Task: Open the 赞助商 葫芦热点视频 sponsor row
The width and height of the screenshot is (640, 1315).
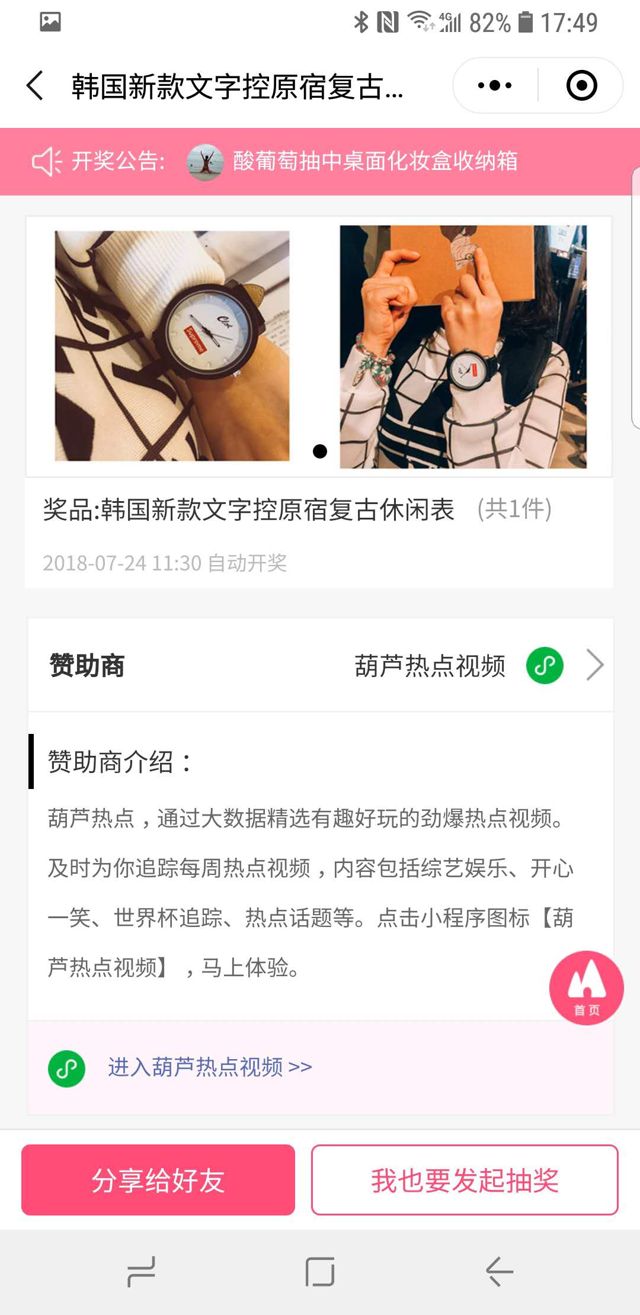Action: click(x=320, y=666)
